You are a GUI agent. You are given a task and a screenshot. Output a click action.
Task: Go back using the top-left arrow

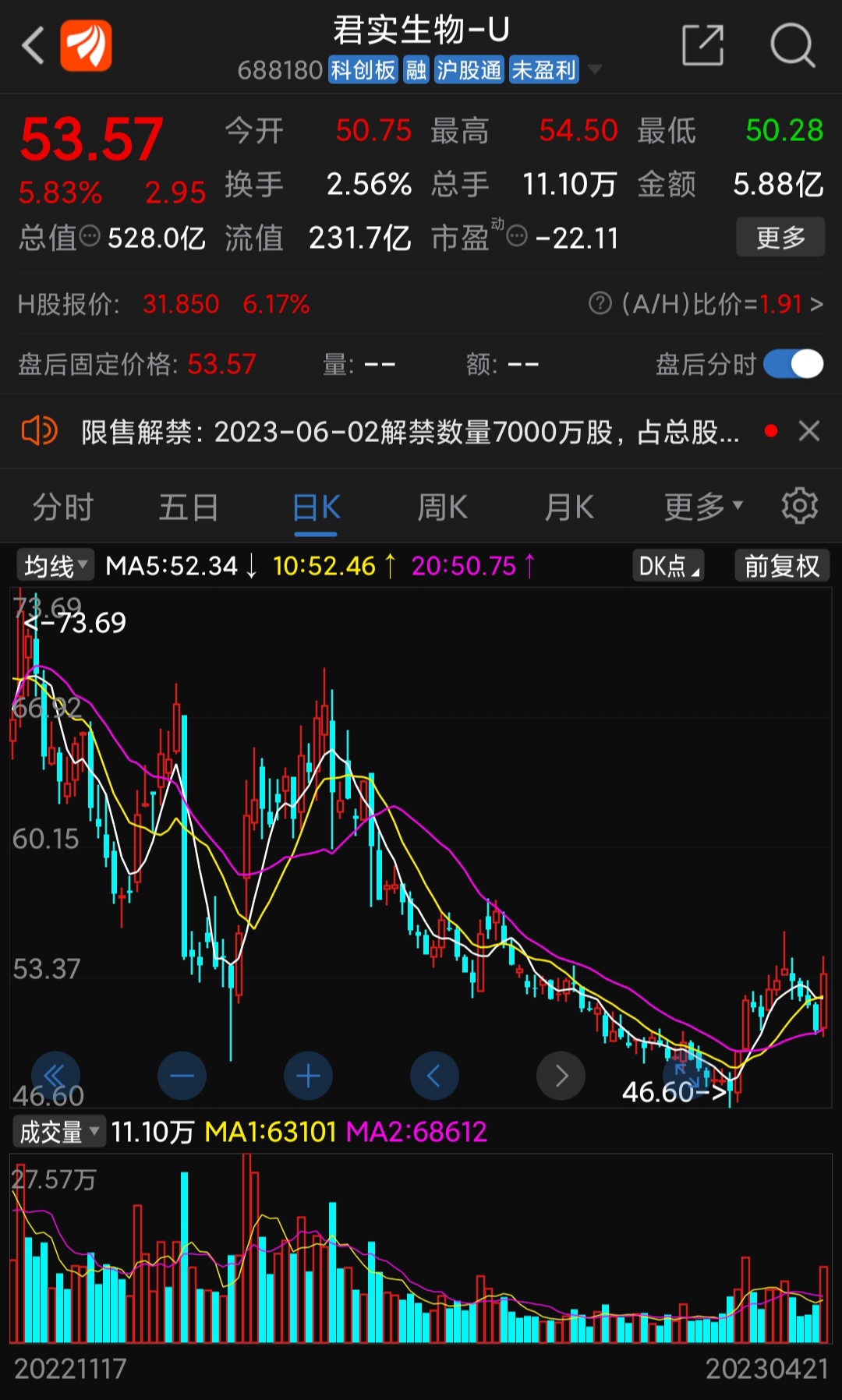[33, 46]
